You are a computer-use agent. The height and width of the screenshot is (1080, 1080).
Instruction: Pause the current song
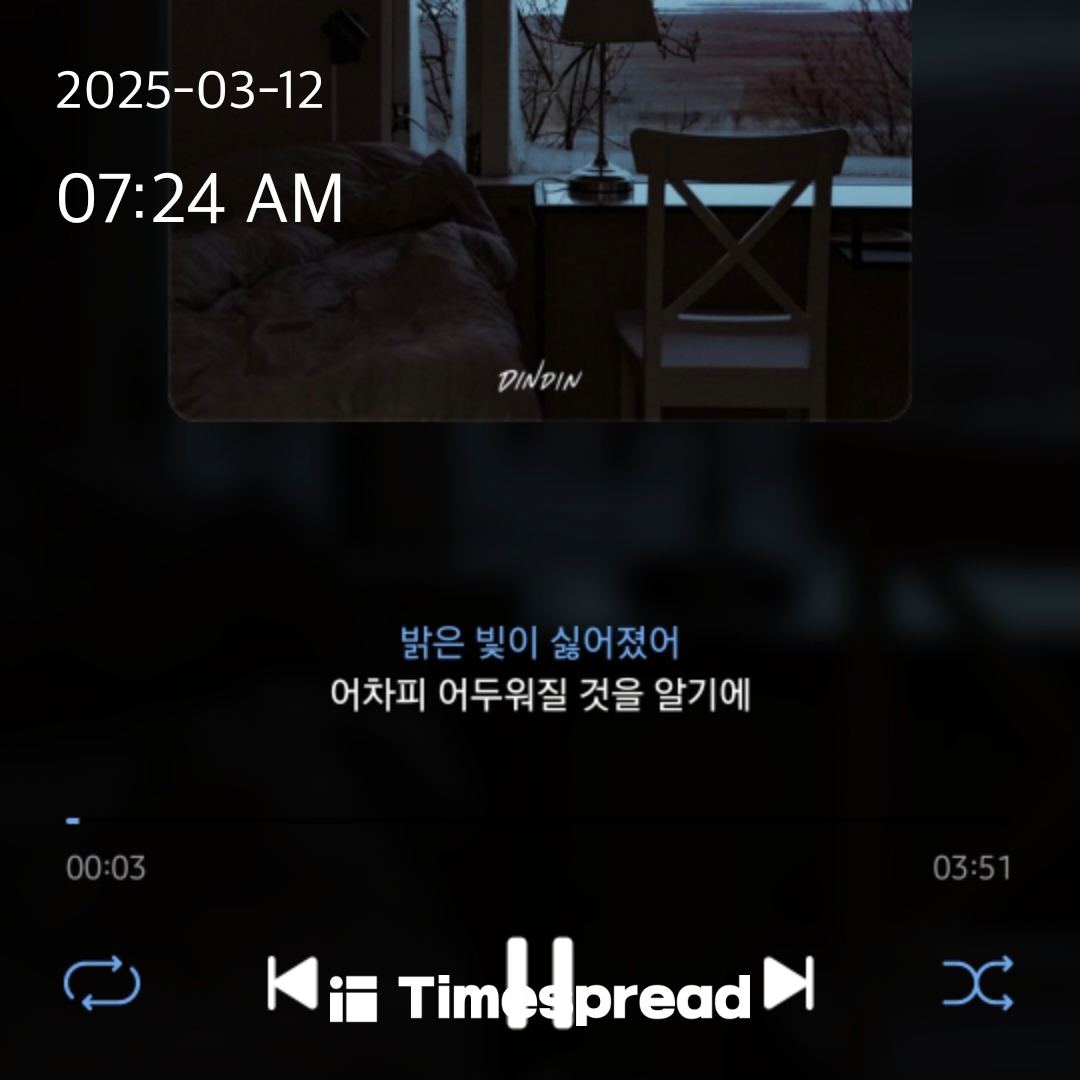tap(540, 983)
